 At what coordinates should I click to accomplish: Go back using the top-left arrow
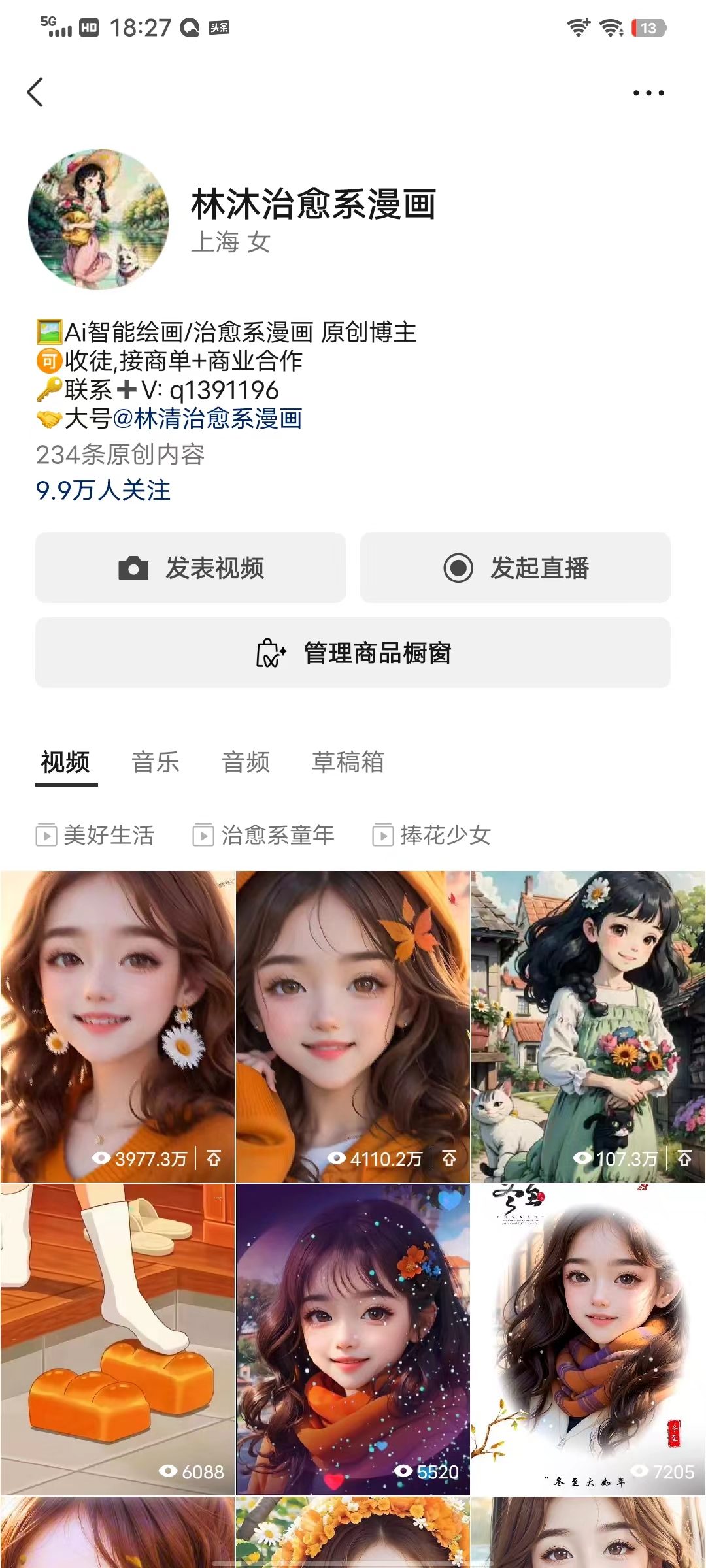(x=35, y=92)
